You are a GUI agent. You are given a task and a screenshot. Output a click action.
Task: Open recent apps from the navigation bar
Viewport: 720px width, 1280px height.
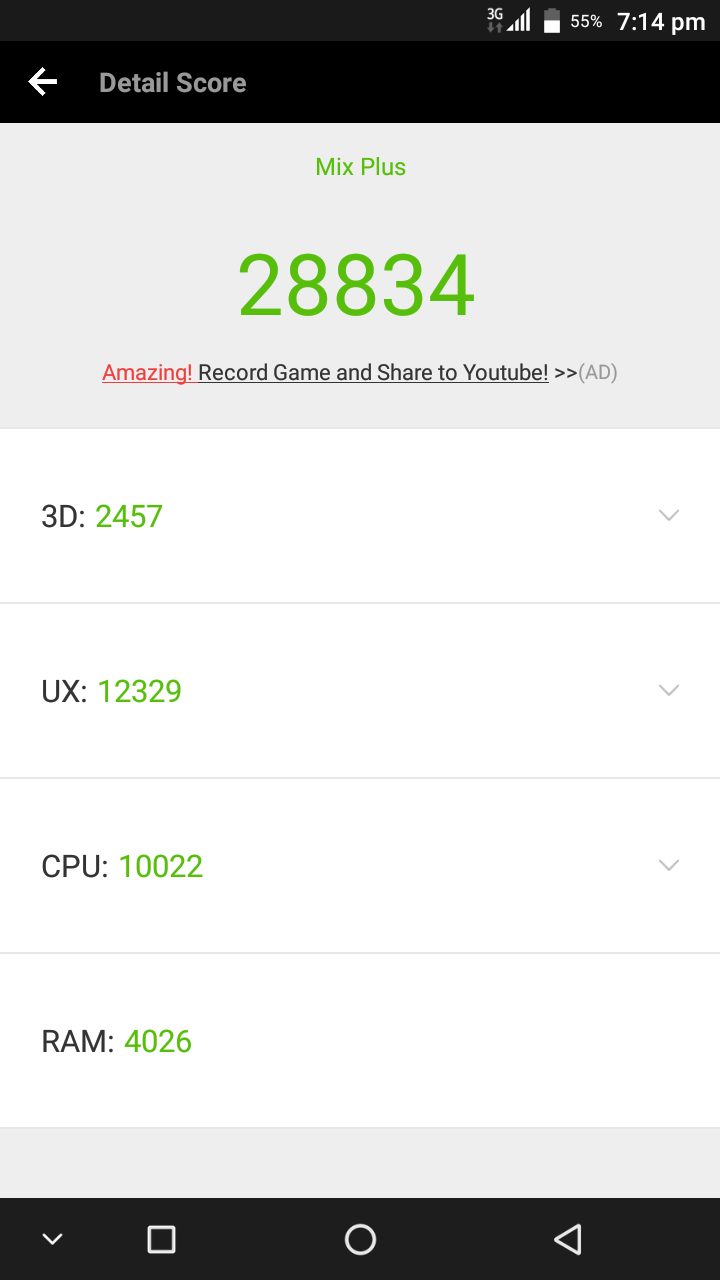click(161, 1240)
